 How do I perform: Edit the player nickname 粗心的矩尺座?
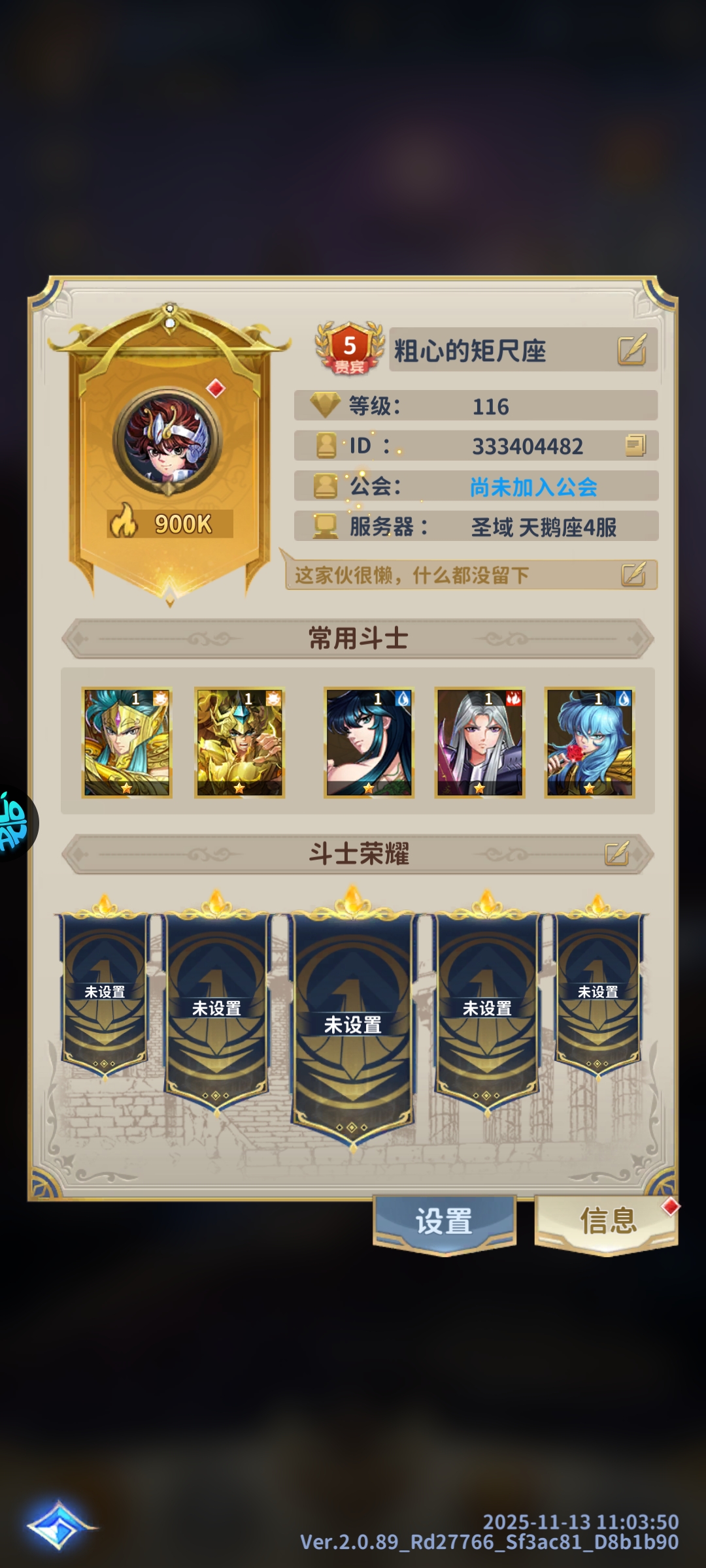(631, 350)
